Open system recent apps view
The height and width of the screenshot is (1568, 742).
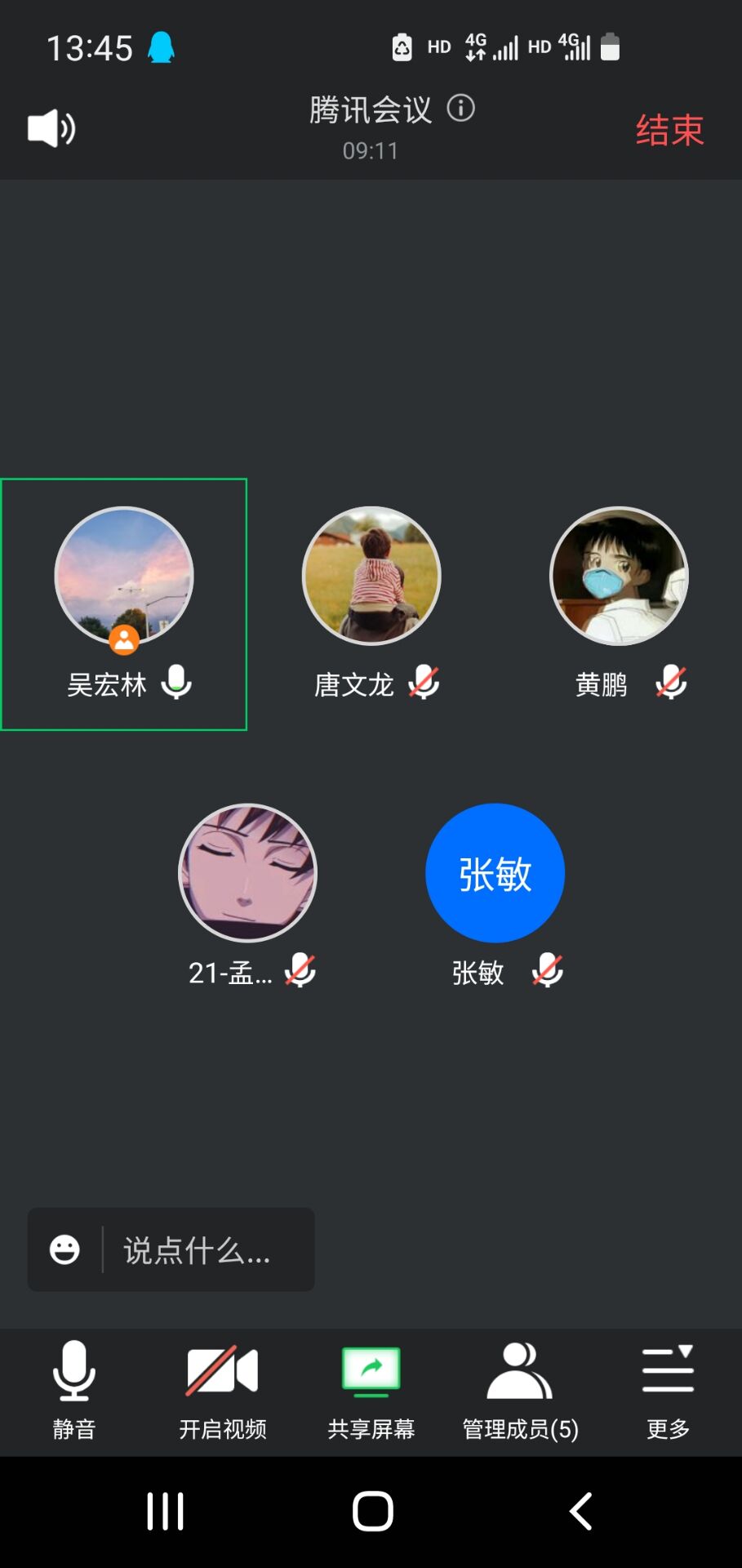[166, 1512]
